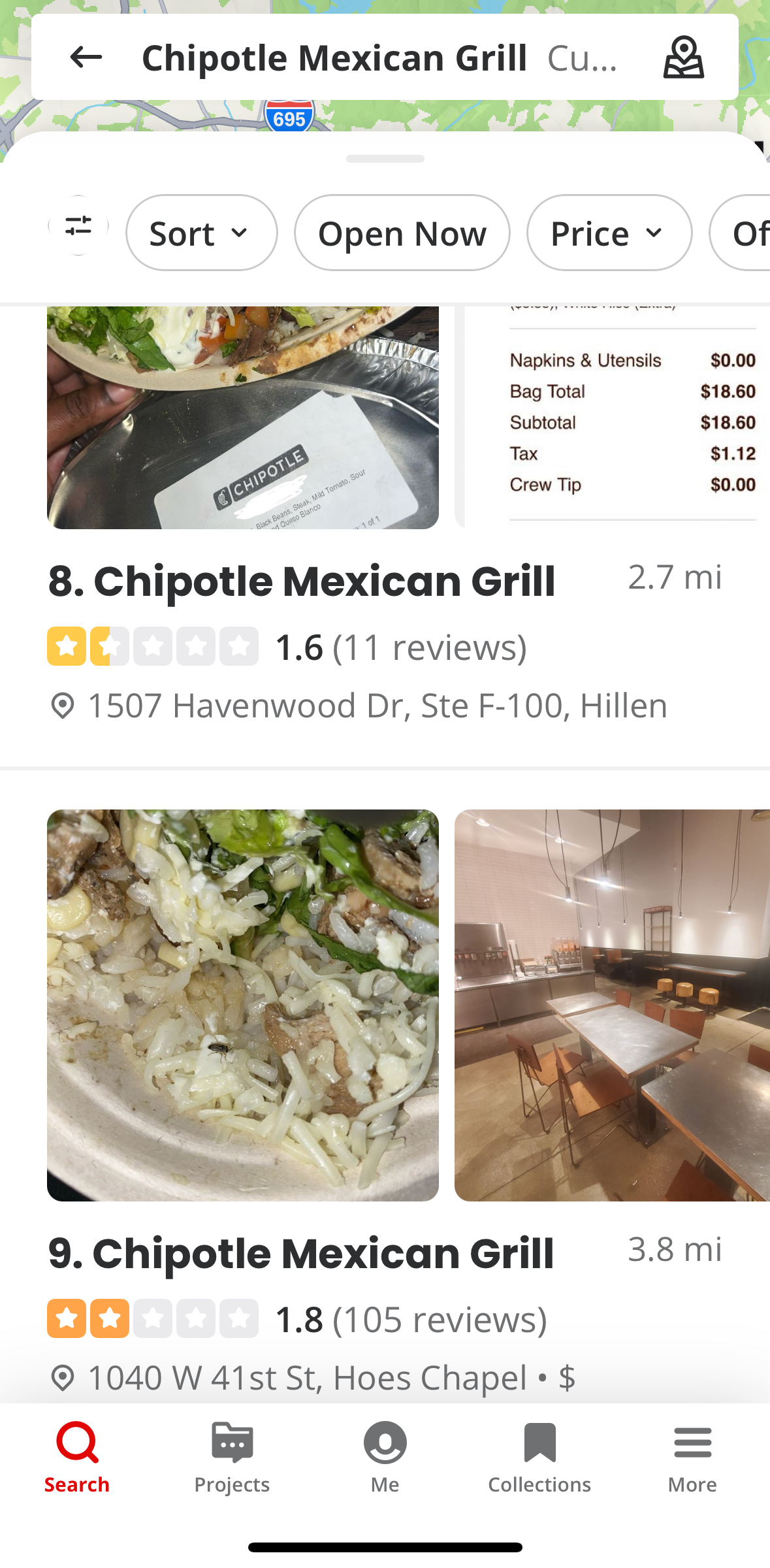Screen dimensions: 770x1568
Task: Open the map view icon
Action: 683,57
